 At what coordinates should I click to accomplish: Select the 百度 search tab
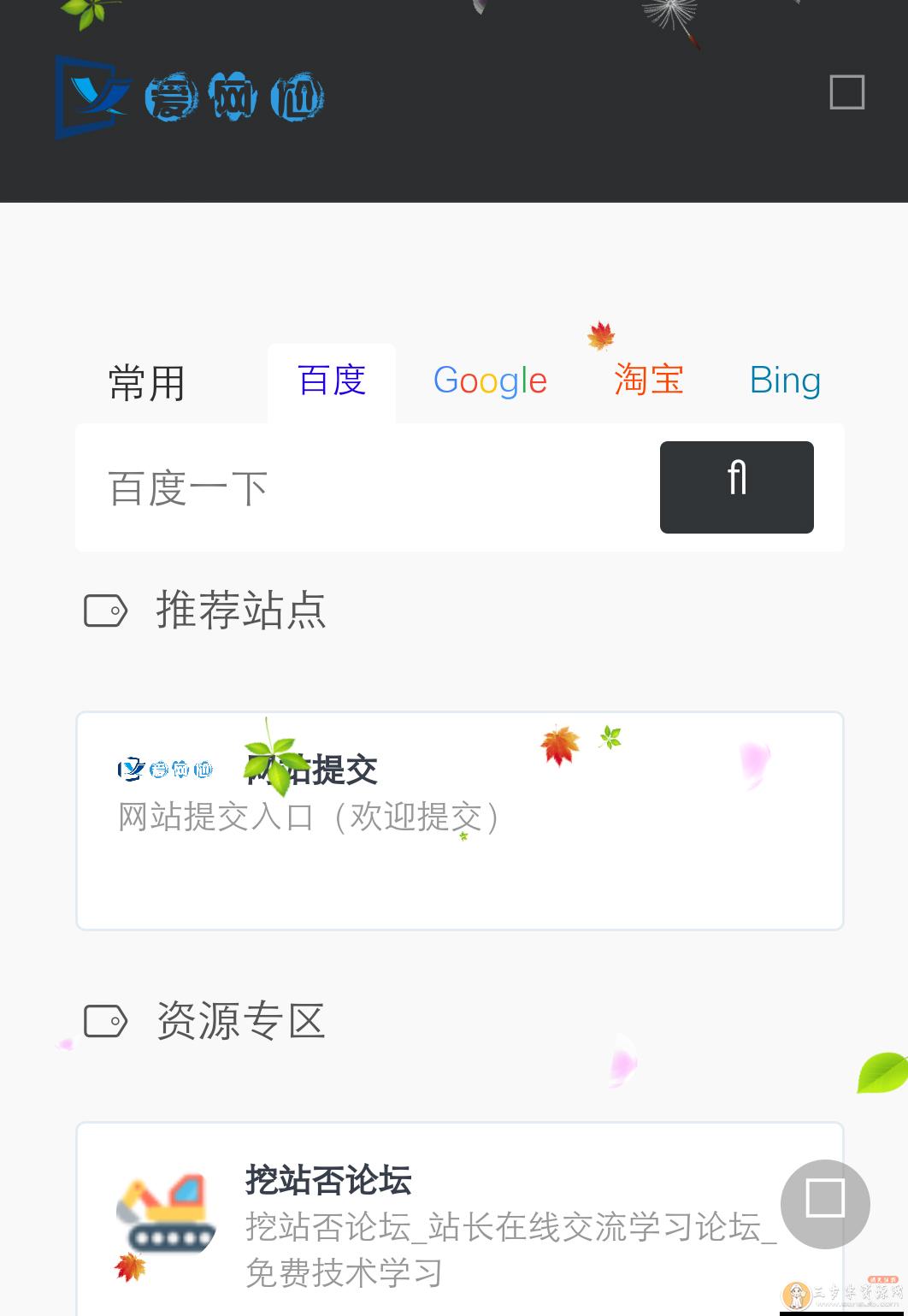pyautogui.click(x=332, y=381)
